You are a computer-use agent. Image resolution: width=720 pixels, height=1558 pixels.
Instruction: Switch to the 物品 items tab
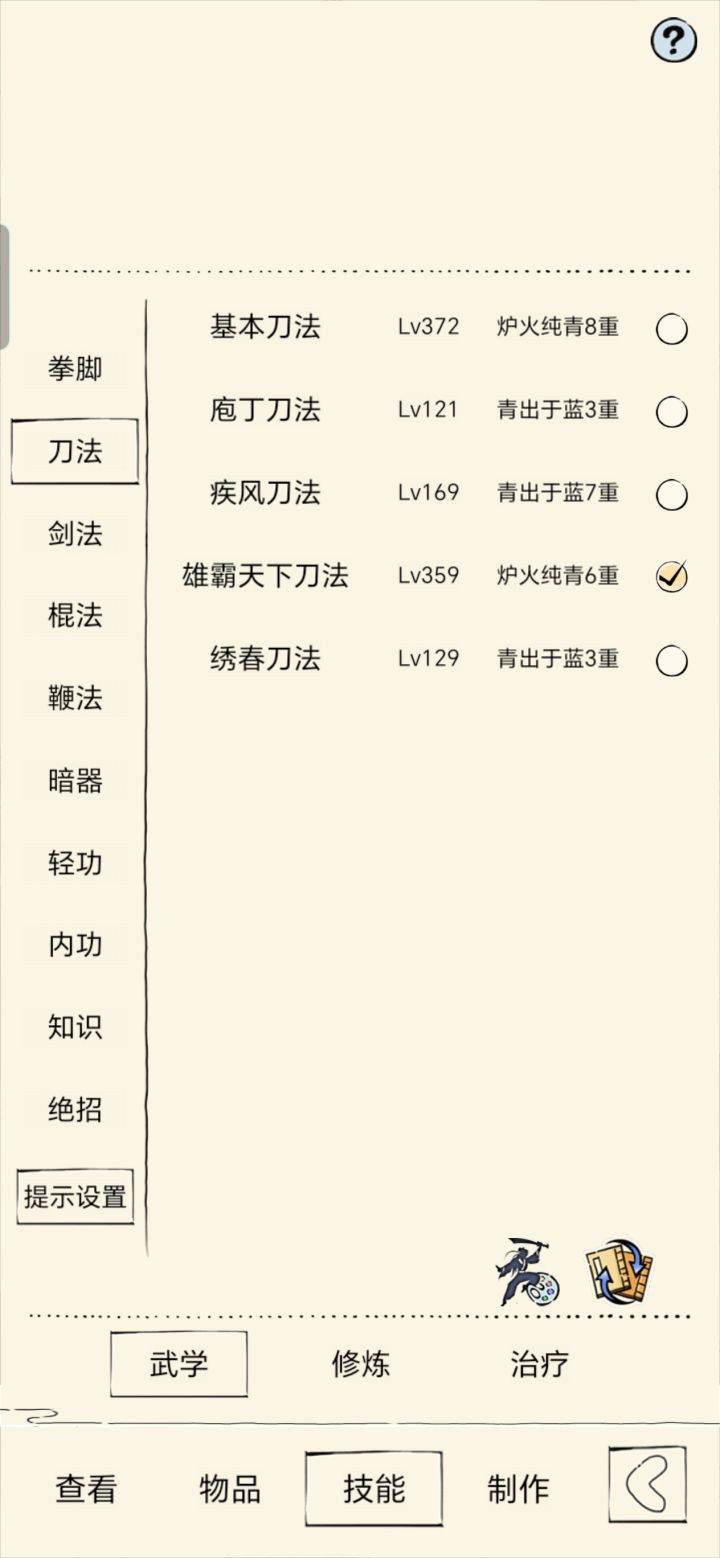pos(228,1489)
